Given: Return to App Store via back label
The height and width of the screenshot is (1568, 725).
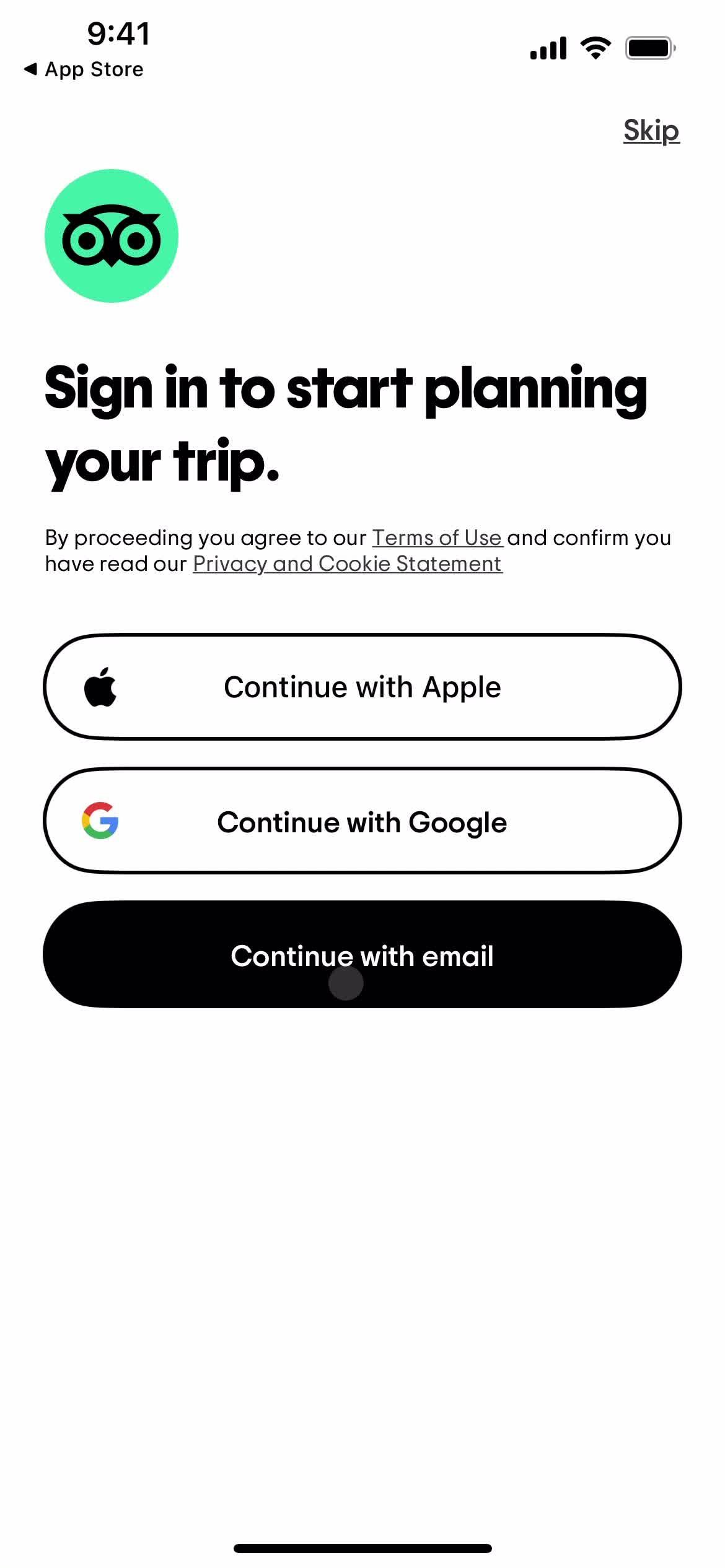Looking at the screenshot, I should 93,69.
